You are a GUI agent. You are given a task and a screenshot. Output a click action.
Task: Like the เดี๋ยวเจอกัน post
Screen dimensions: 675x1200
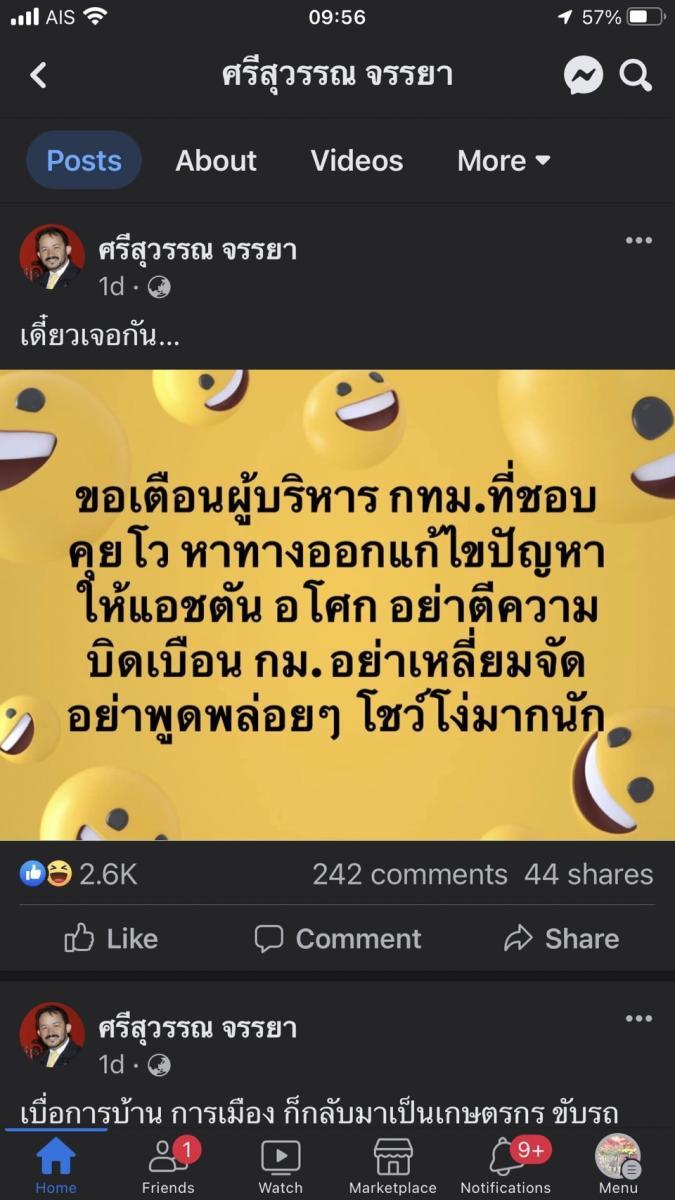[111, 938]
